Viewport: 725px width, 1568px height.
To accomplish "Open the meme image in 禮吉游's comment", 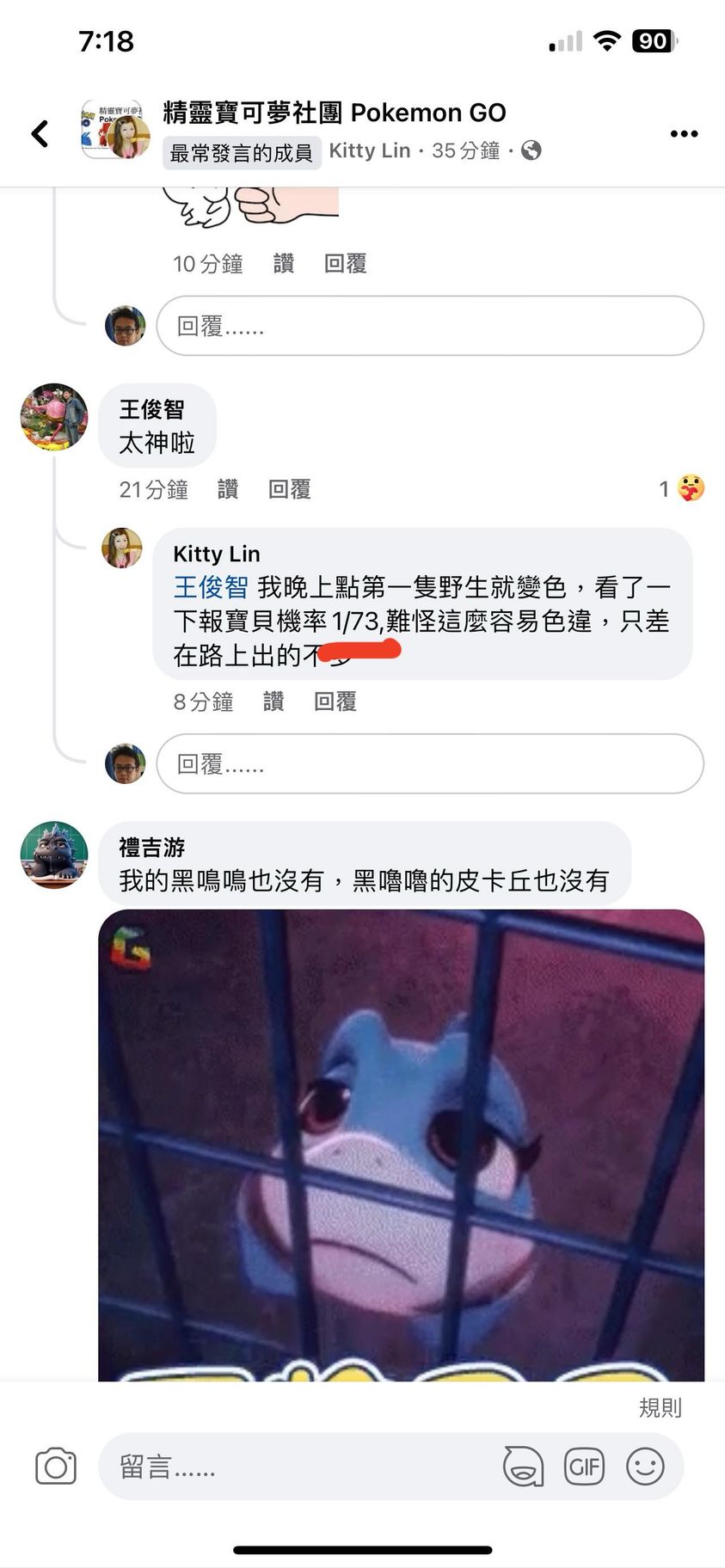I will pos(401,1143).
